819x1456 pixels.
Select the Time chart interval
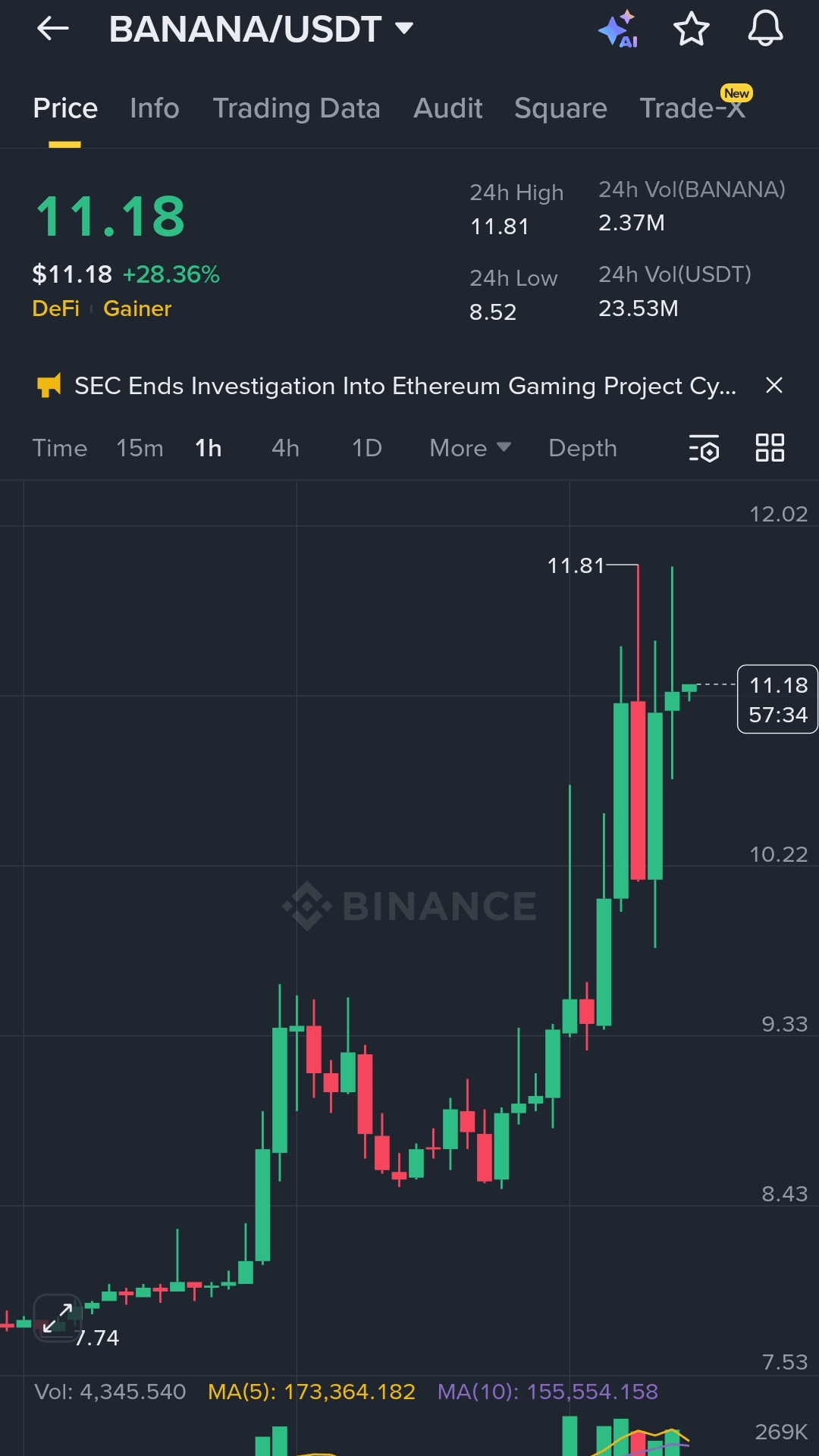[x=59, y=448]
